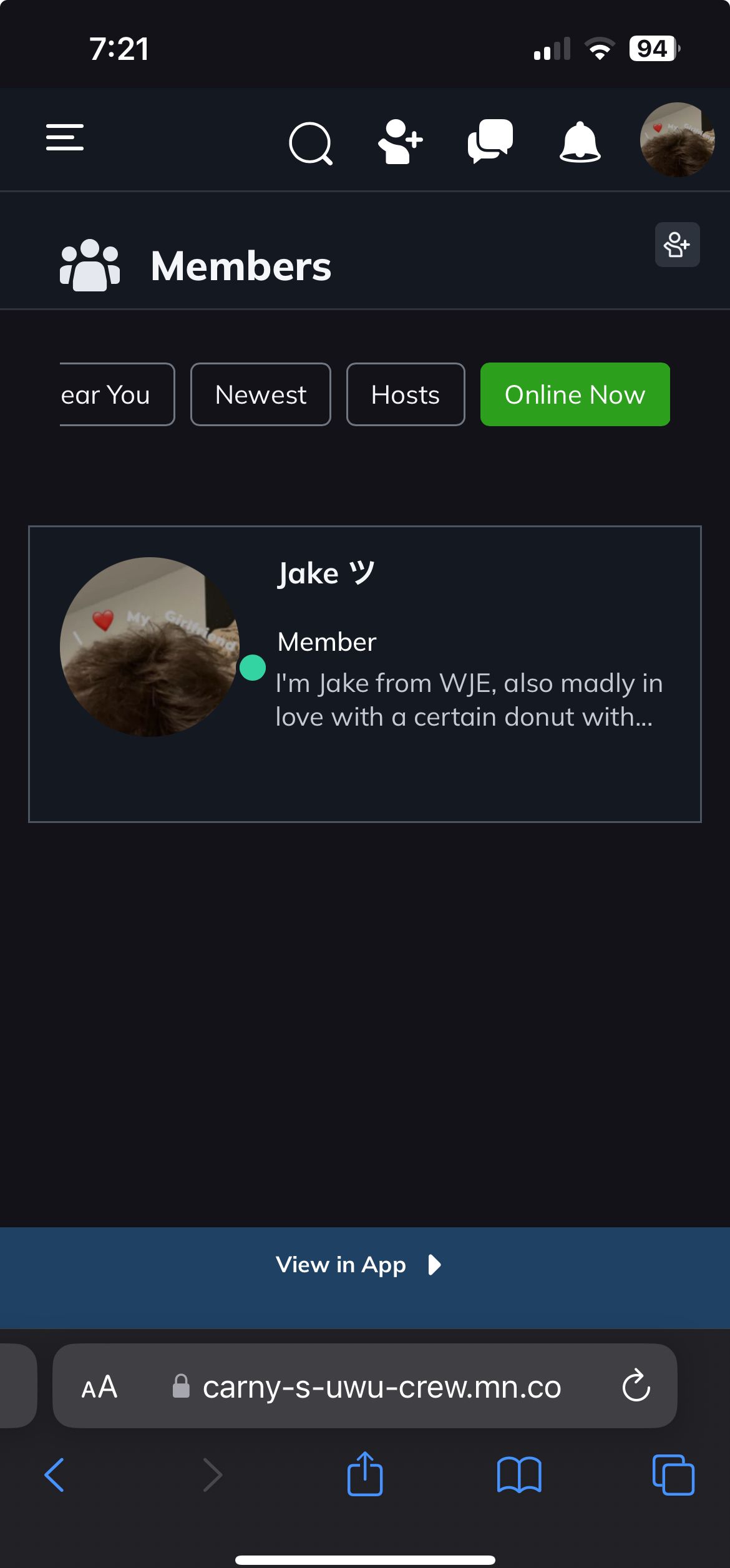Tap the add member icon in the top bar
This screenshot has height=1568, width=730.
[400, 142]
